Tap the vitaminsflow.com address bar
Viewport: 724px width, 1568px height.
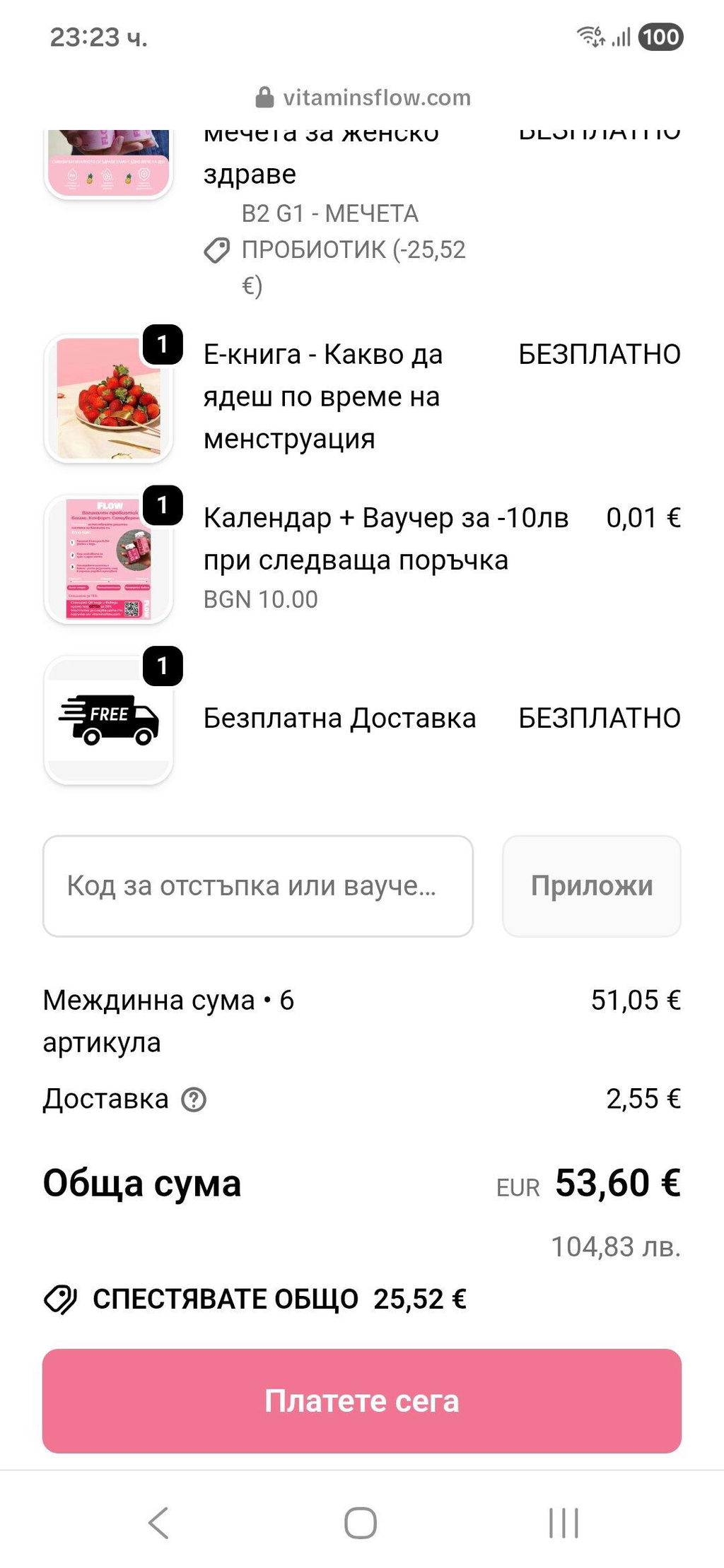tap(363, 98)
